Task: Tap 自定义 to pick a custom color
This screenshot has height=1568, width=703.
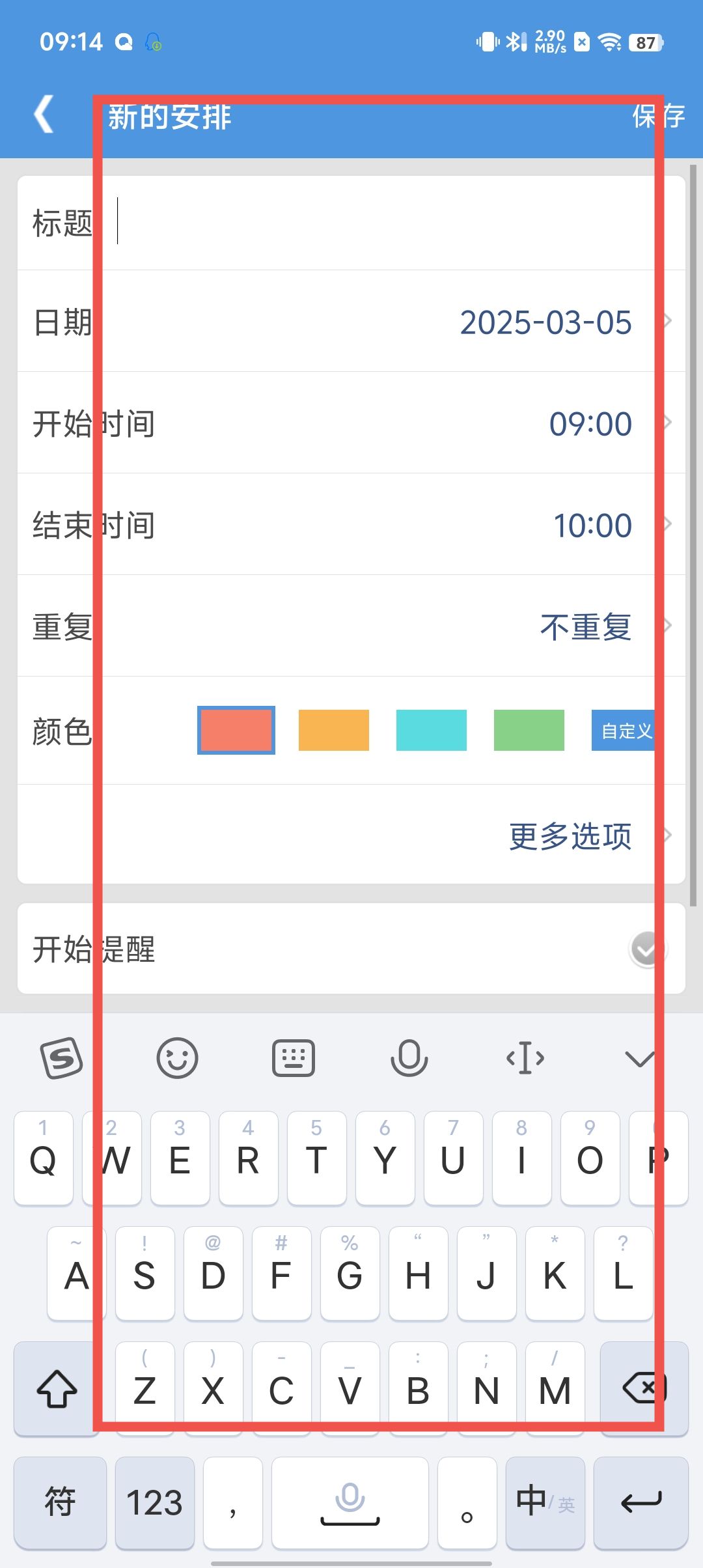Action: [x=626, y=730]
